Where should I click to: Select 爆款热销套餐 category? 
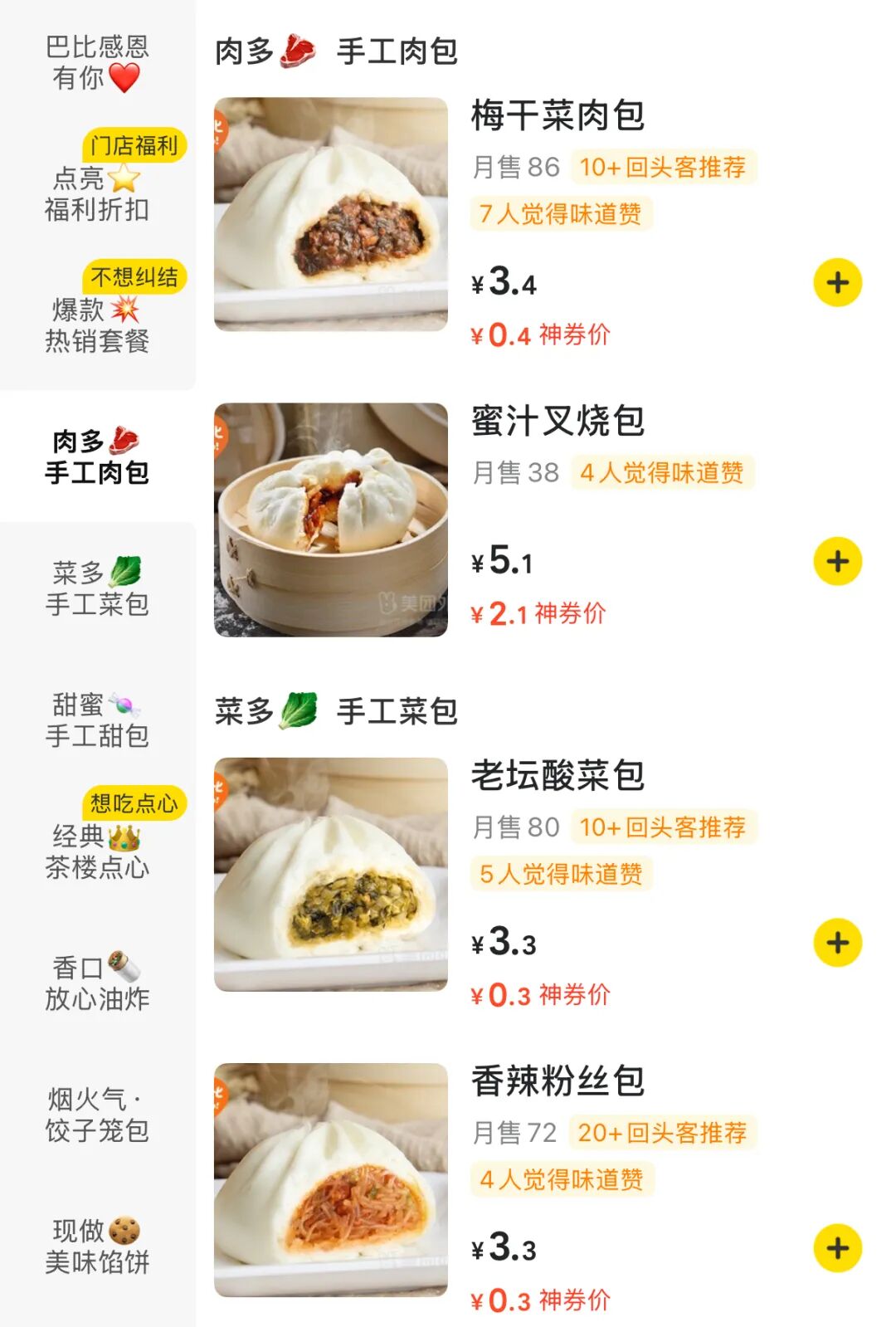point(97,324)
